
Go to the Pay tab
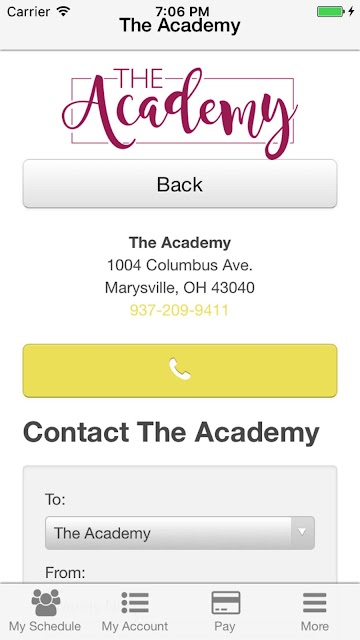pyautogui.click(x=225, y=611)
